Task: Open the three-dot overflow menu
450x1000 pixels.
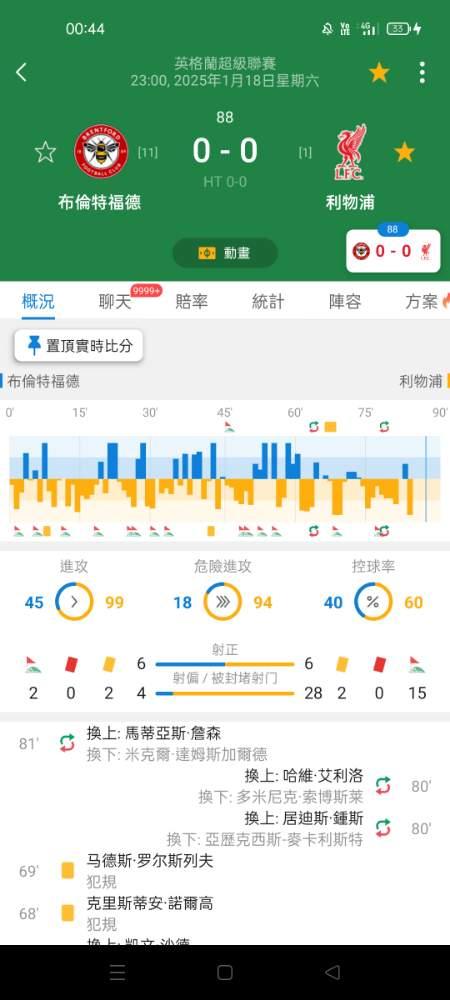Action: 422,73
